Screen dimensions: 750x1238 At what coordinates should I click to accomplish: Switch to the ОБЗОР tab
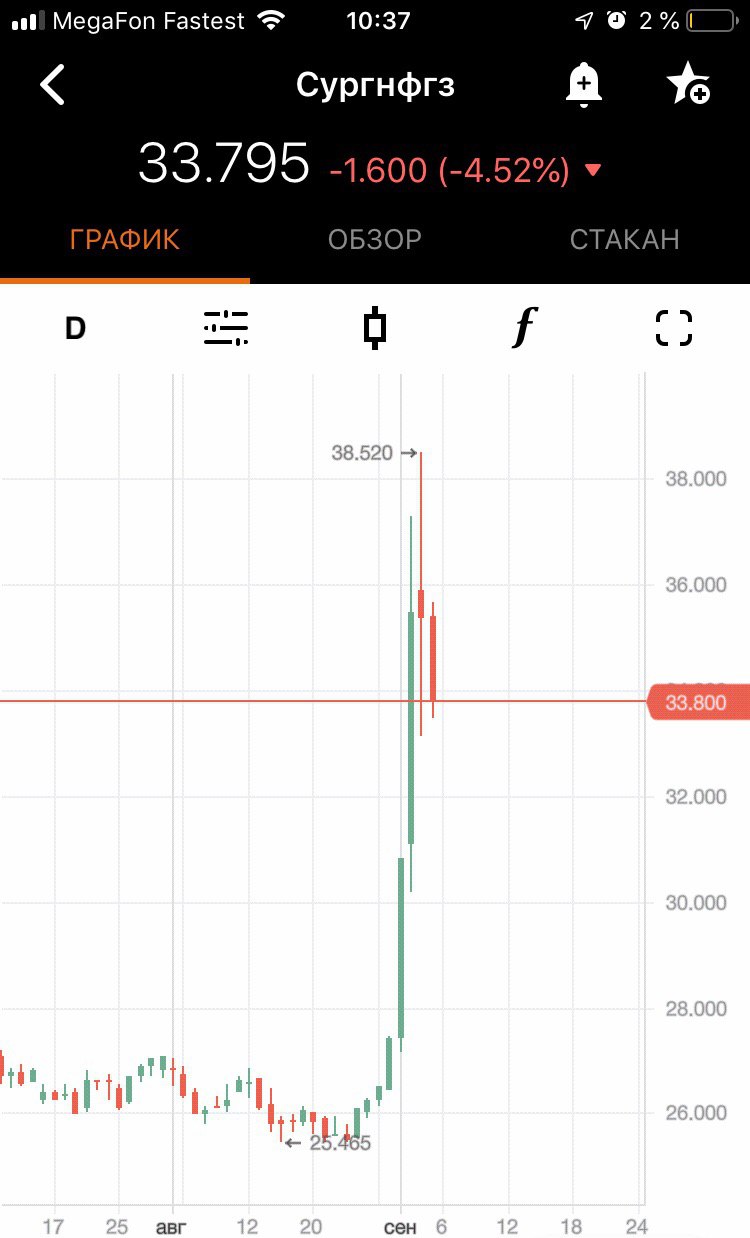click(375, 240)
